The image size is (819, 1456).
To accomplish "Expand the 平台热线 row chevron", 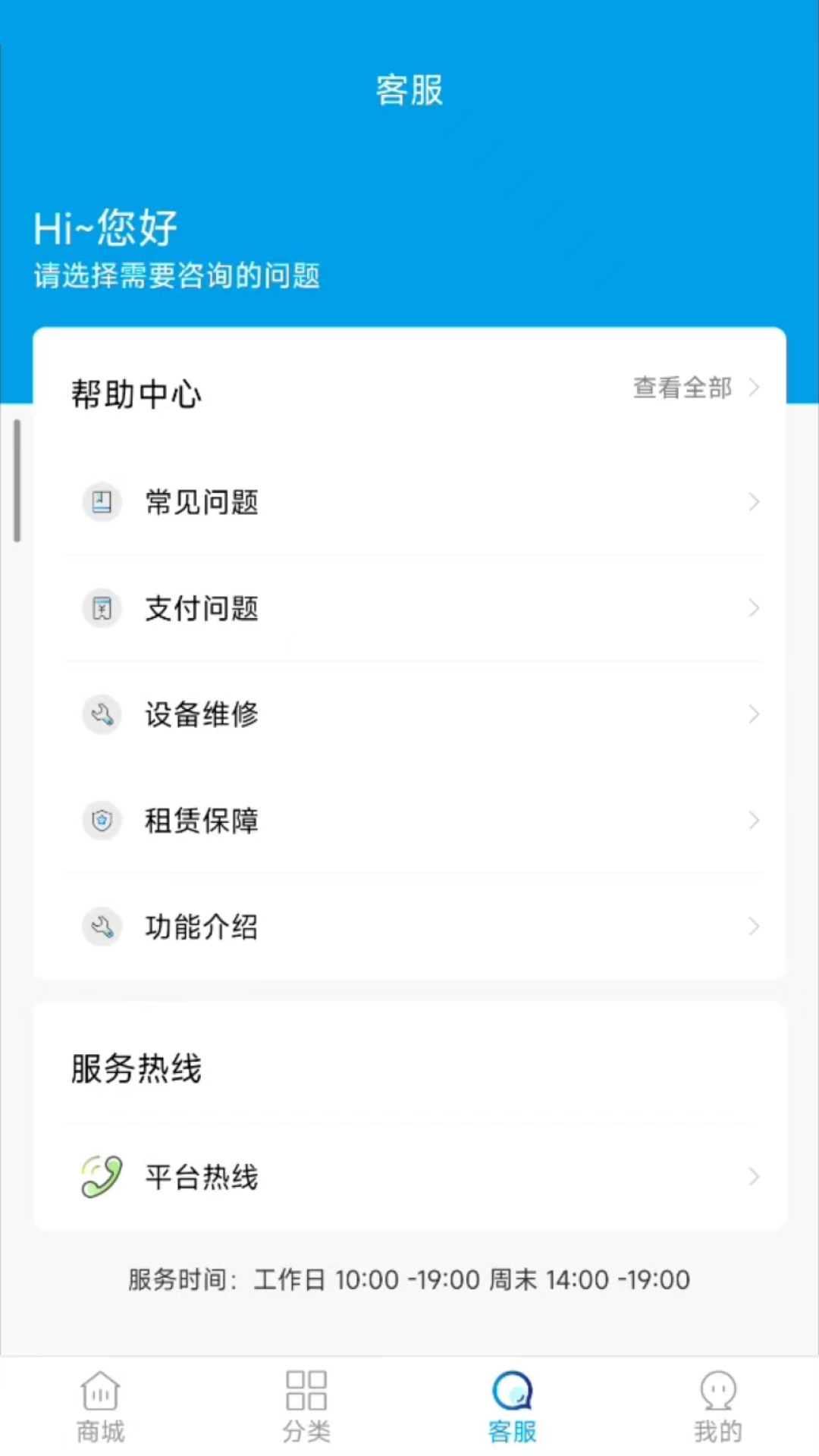I will click(x=754, y=1176).
